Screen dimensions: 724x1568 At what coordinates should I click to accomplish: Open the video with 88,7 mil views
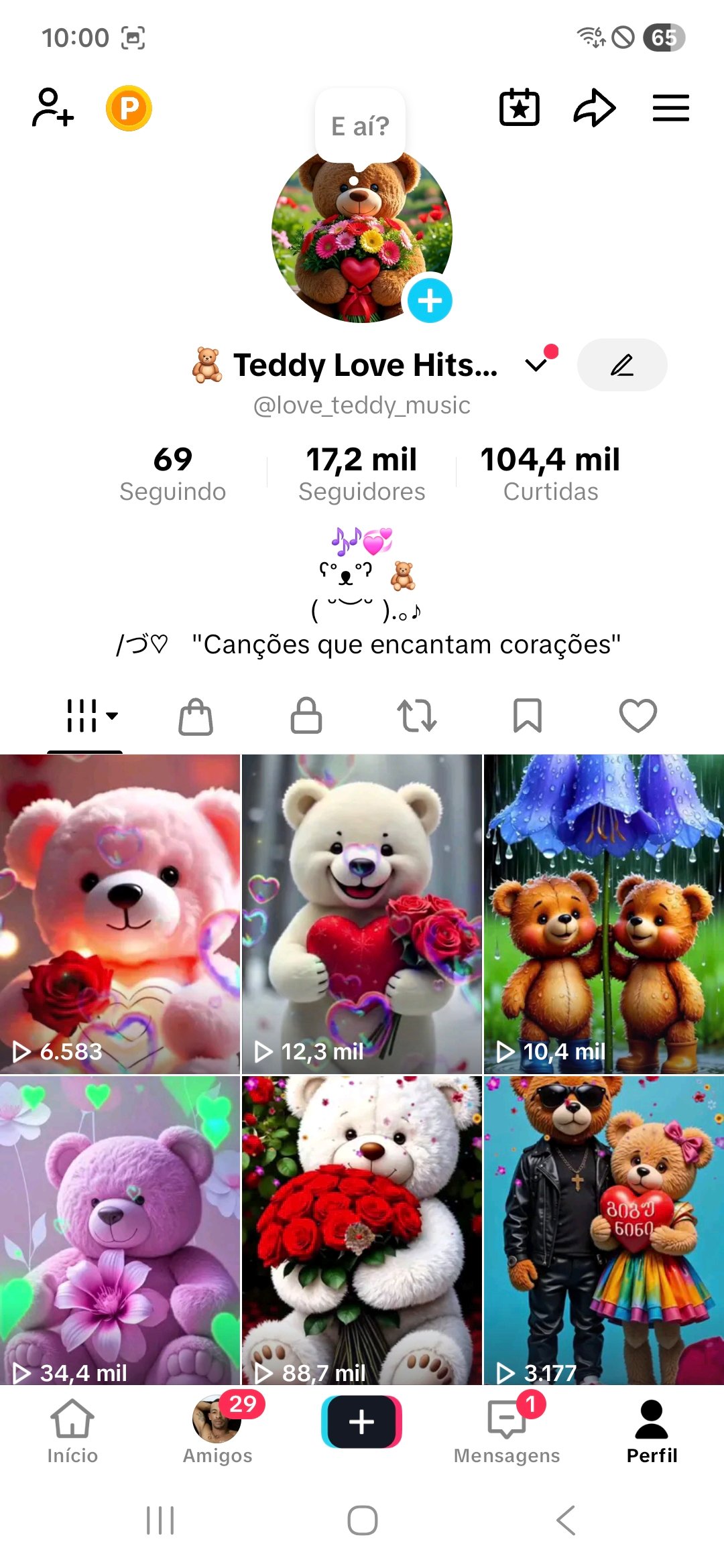[361, 1230]
